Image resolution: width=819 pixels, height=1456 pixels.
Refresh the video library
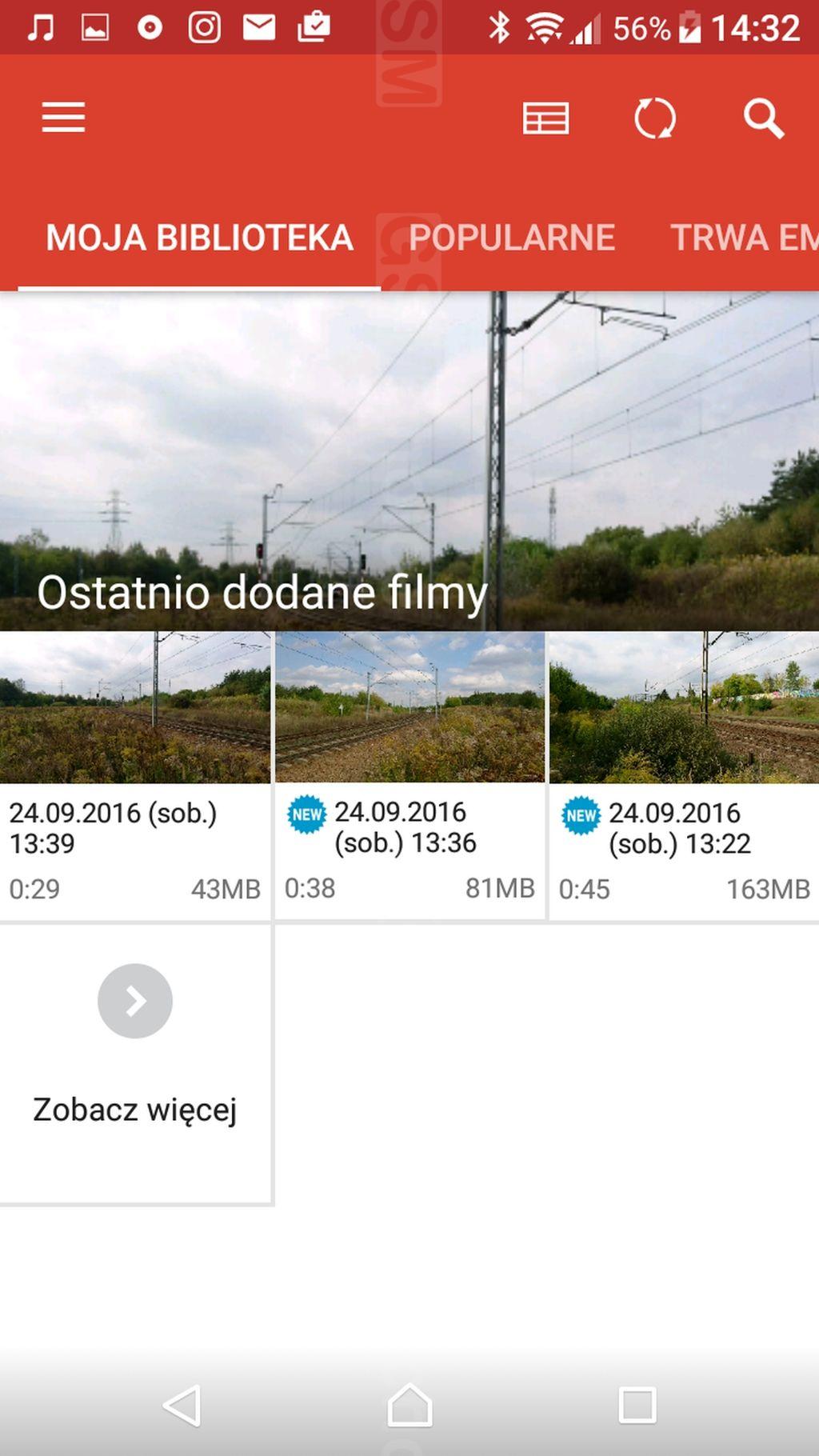[x=655, y=118]
